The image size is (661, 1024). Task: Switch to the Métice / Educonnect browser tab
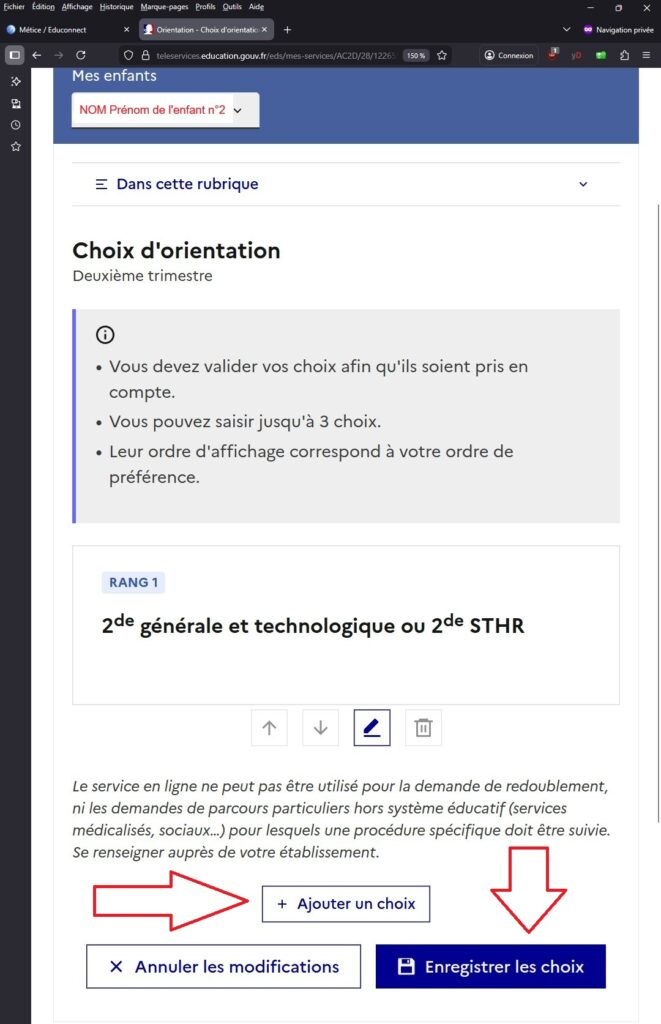pos(60,30)
